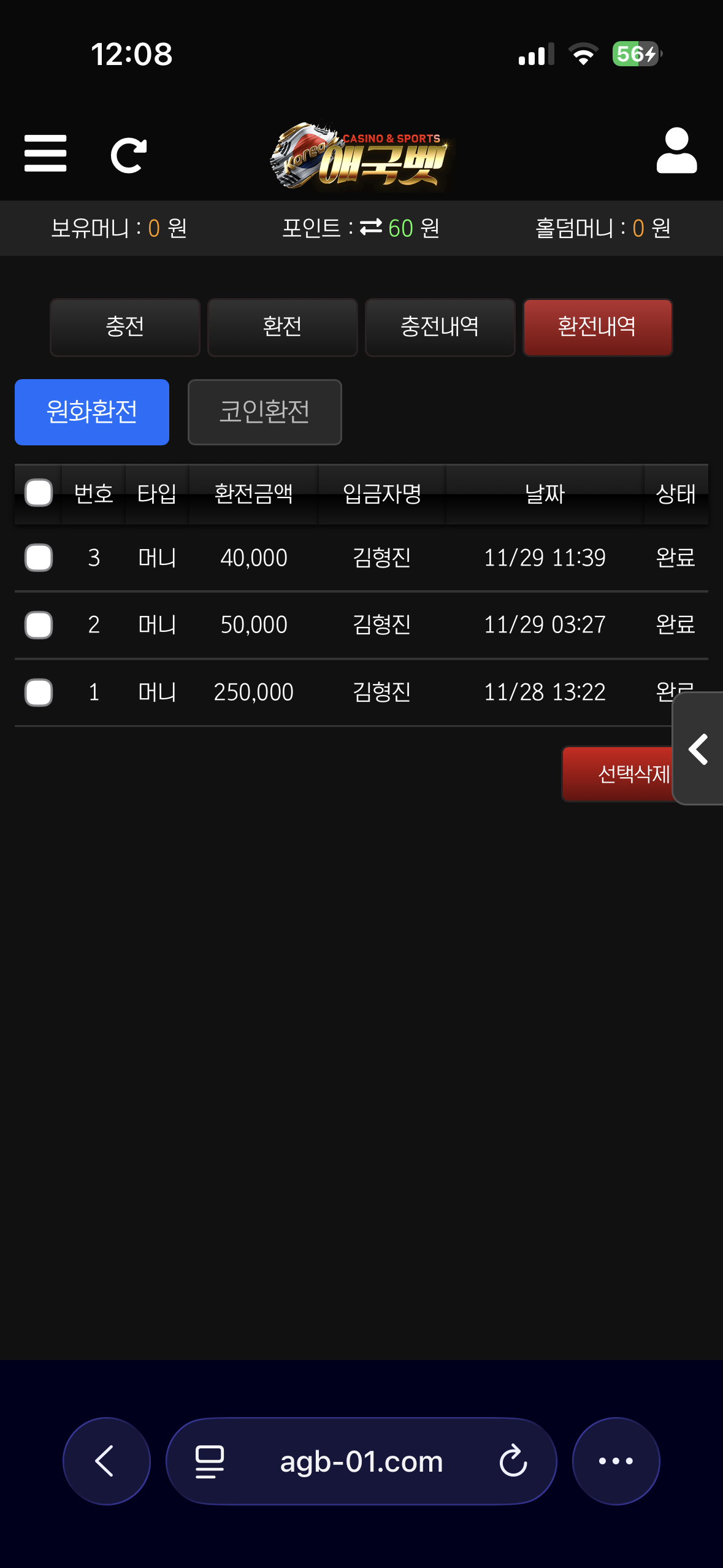Viewport: 723px width, 1568px height.
Task: Go back with the browser back arrow
Action: tap(106, 1461)
